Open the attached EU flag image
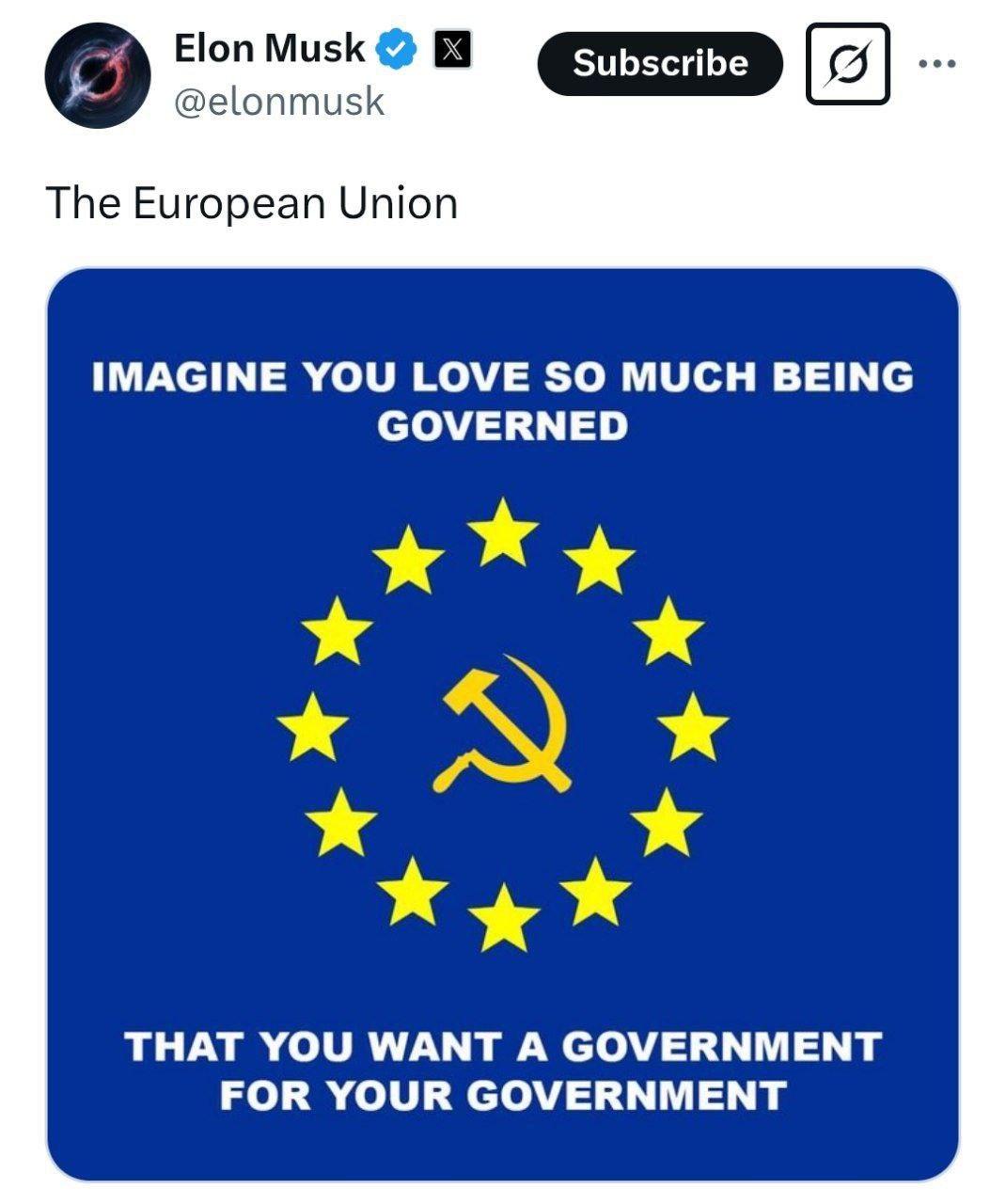 click(503, 724)
